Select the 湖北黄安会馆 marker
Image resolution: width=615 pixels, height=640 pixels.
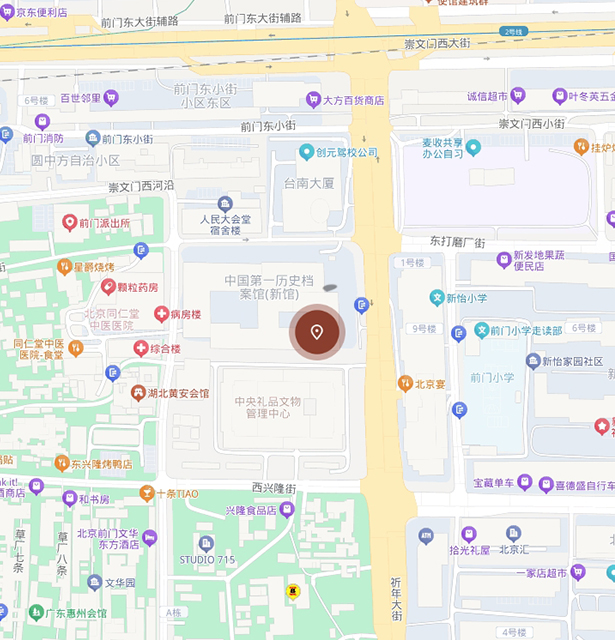point(138,393)
